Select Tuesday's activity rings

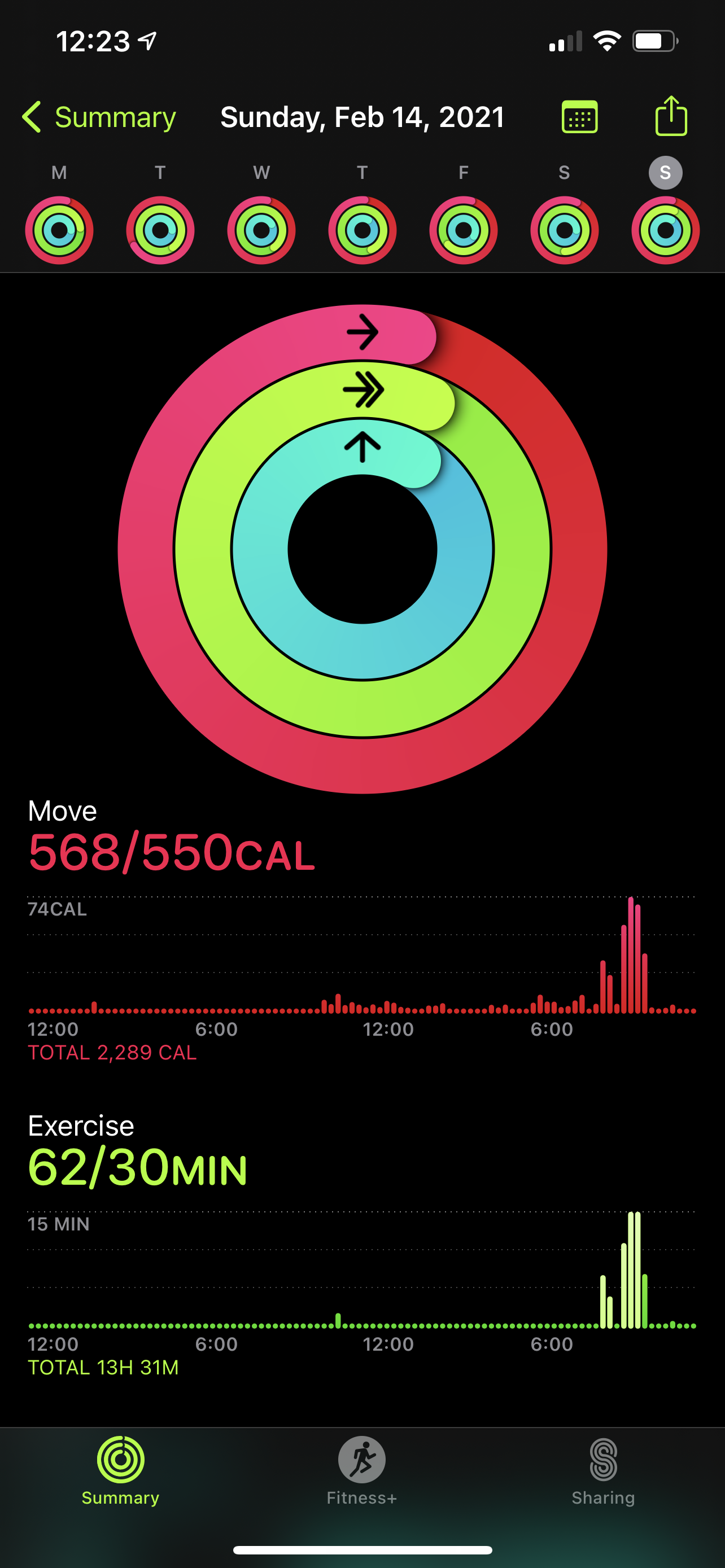160,230
